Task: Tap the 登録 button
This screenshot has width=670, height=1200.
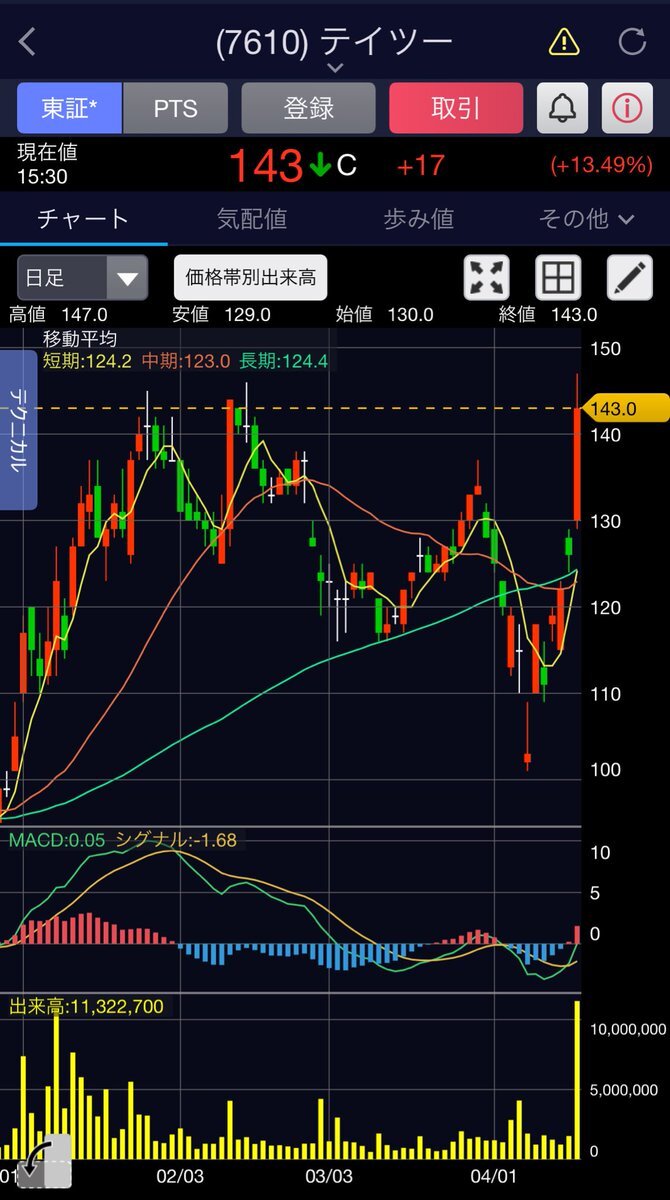Action: (x=308, y=108)
